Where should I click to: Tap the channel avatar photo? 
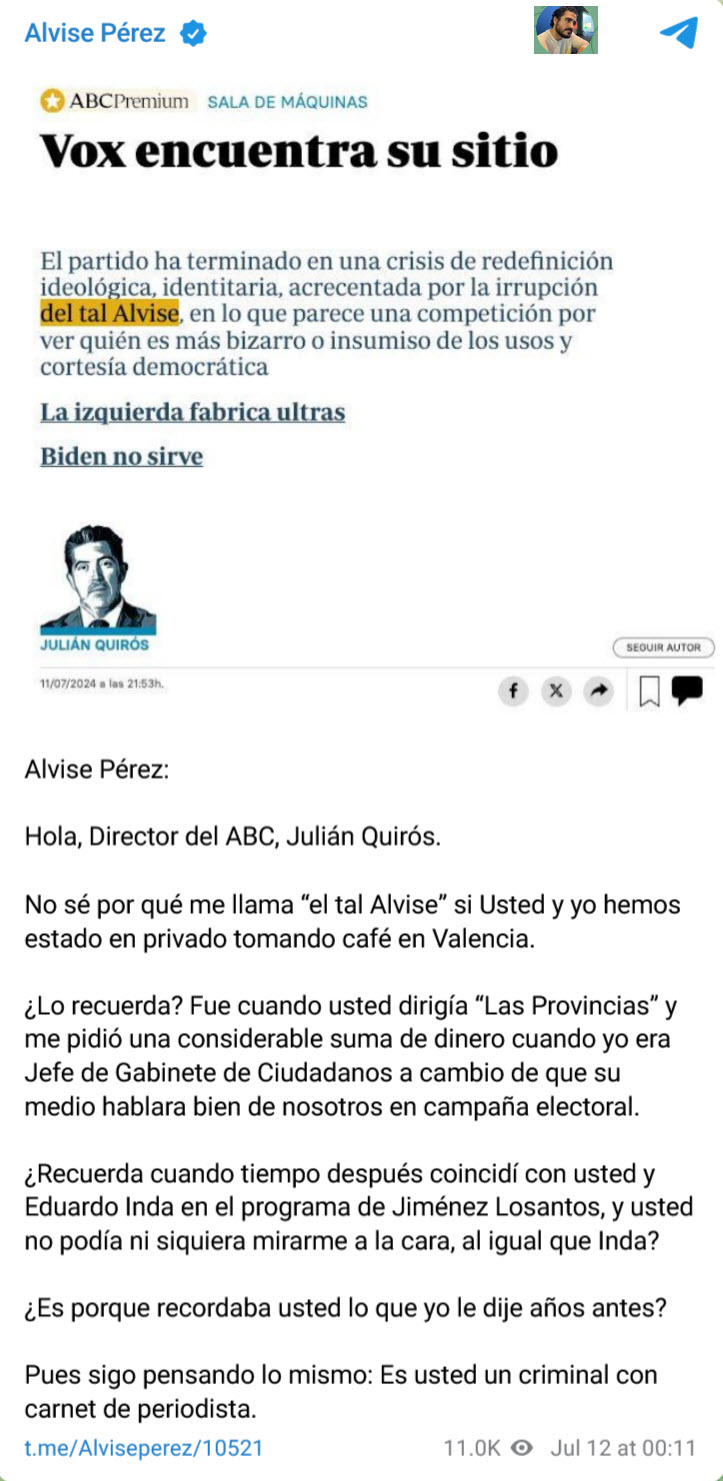[x=565, y=30]
